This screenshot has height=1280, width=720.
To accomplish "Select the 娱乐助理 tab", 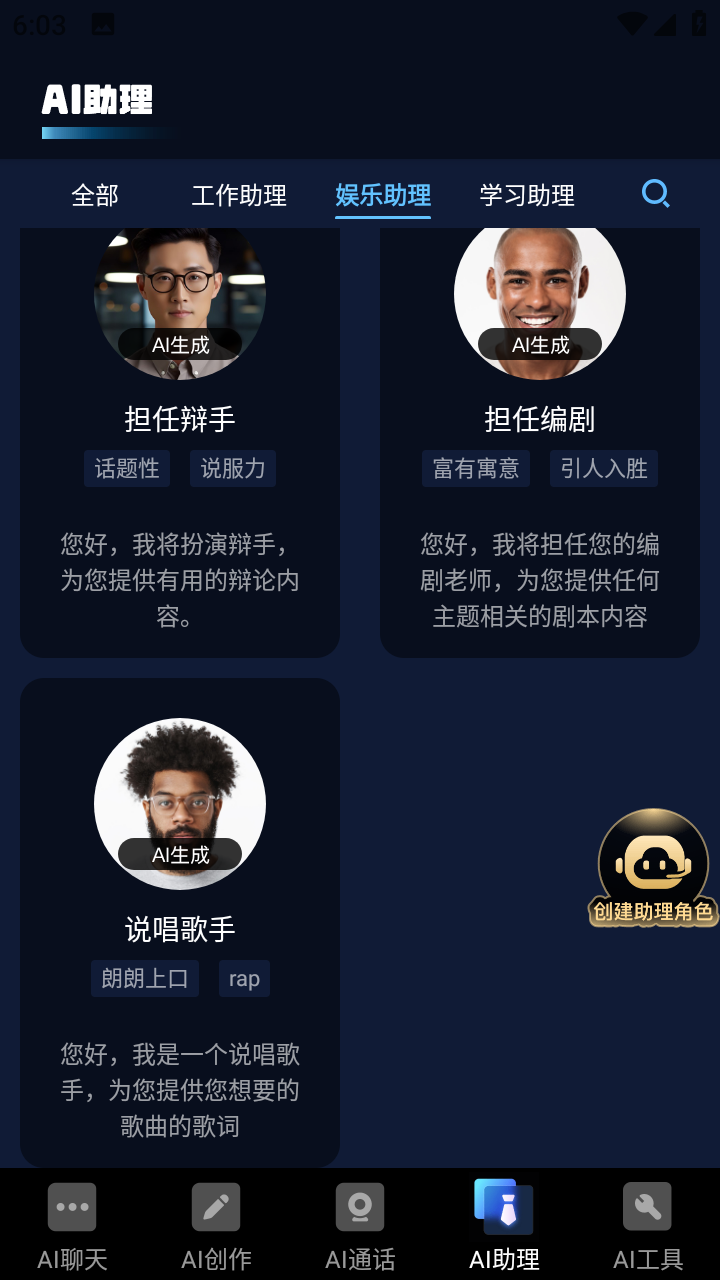I will (383, 195).
